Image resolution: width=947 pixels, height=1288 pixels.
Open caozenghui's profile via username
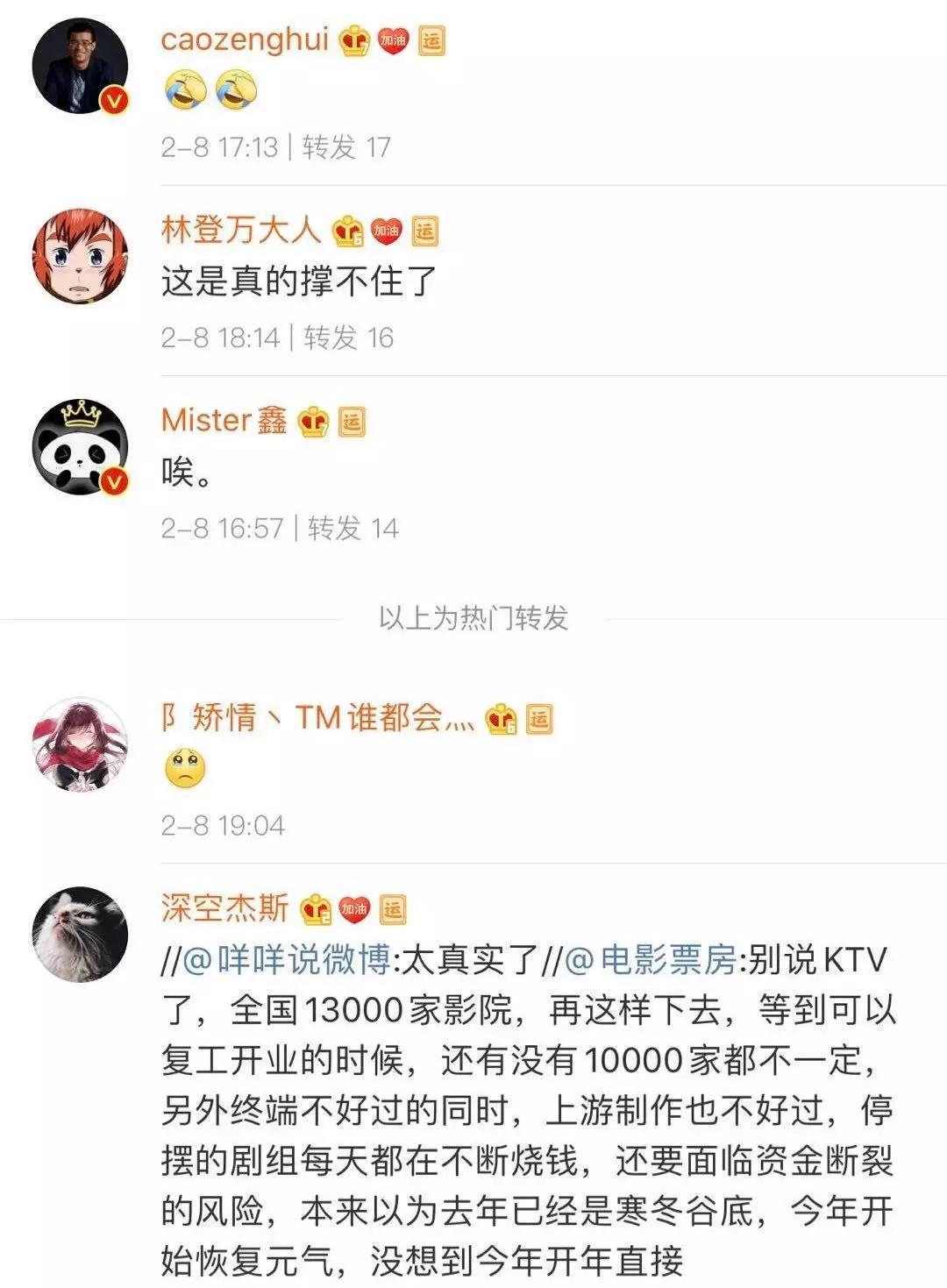coord(247,41)
